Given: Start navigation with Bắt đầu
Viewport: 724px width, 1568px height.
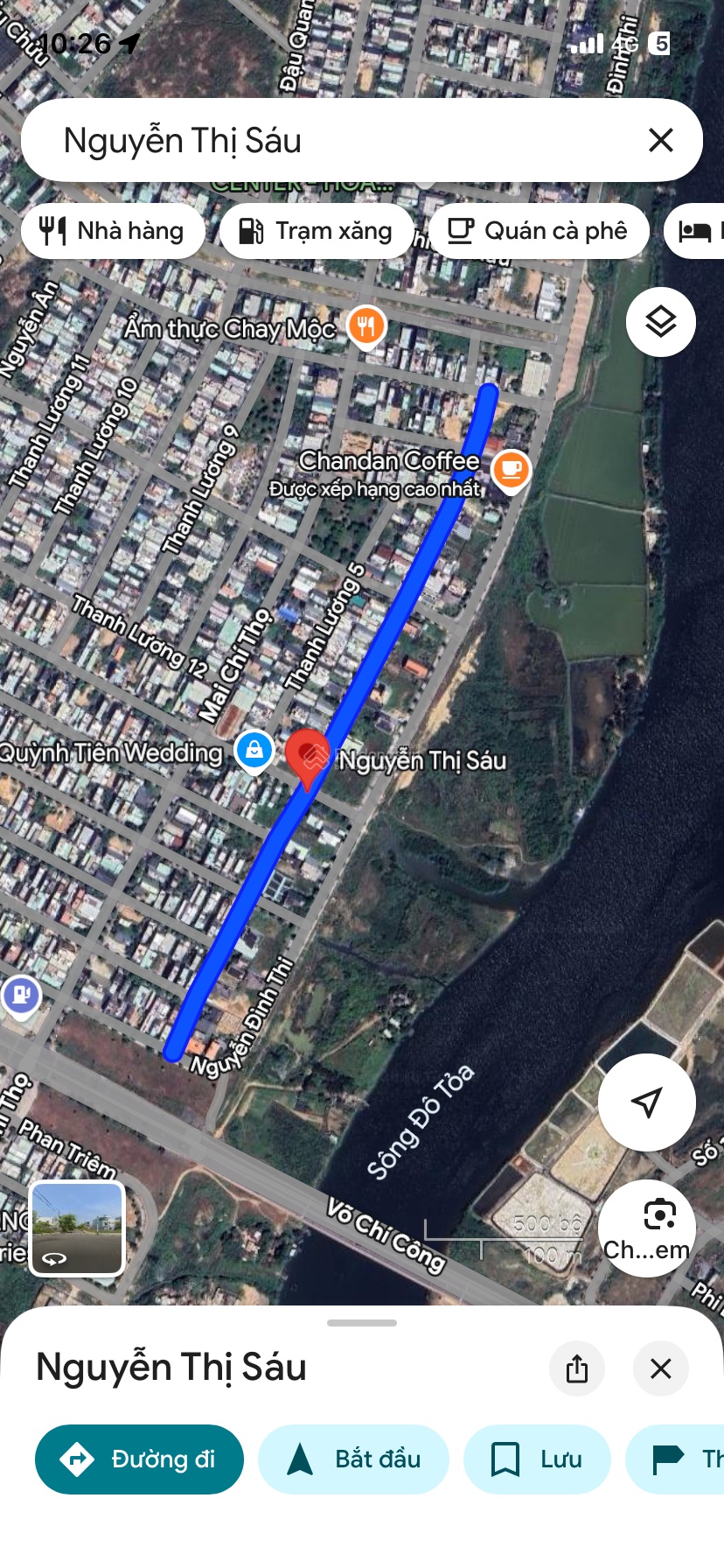Looking at the screenshot, I should (353, 1459).
